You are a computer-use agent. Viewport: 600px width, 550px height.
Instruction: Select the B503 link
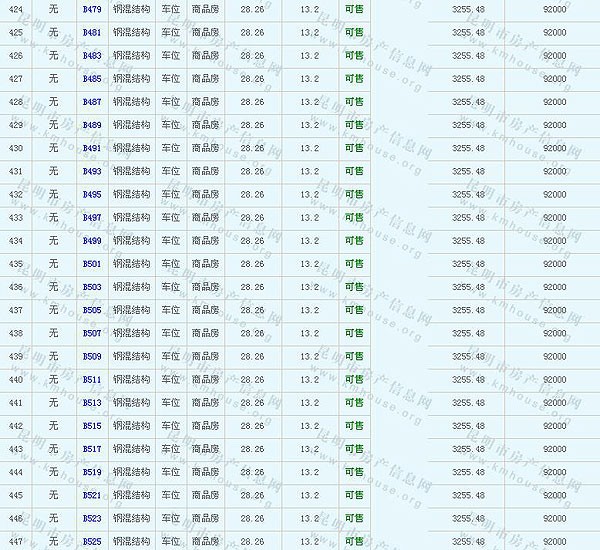point(91,287)
